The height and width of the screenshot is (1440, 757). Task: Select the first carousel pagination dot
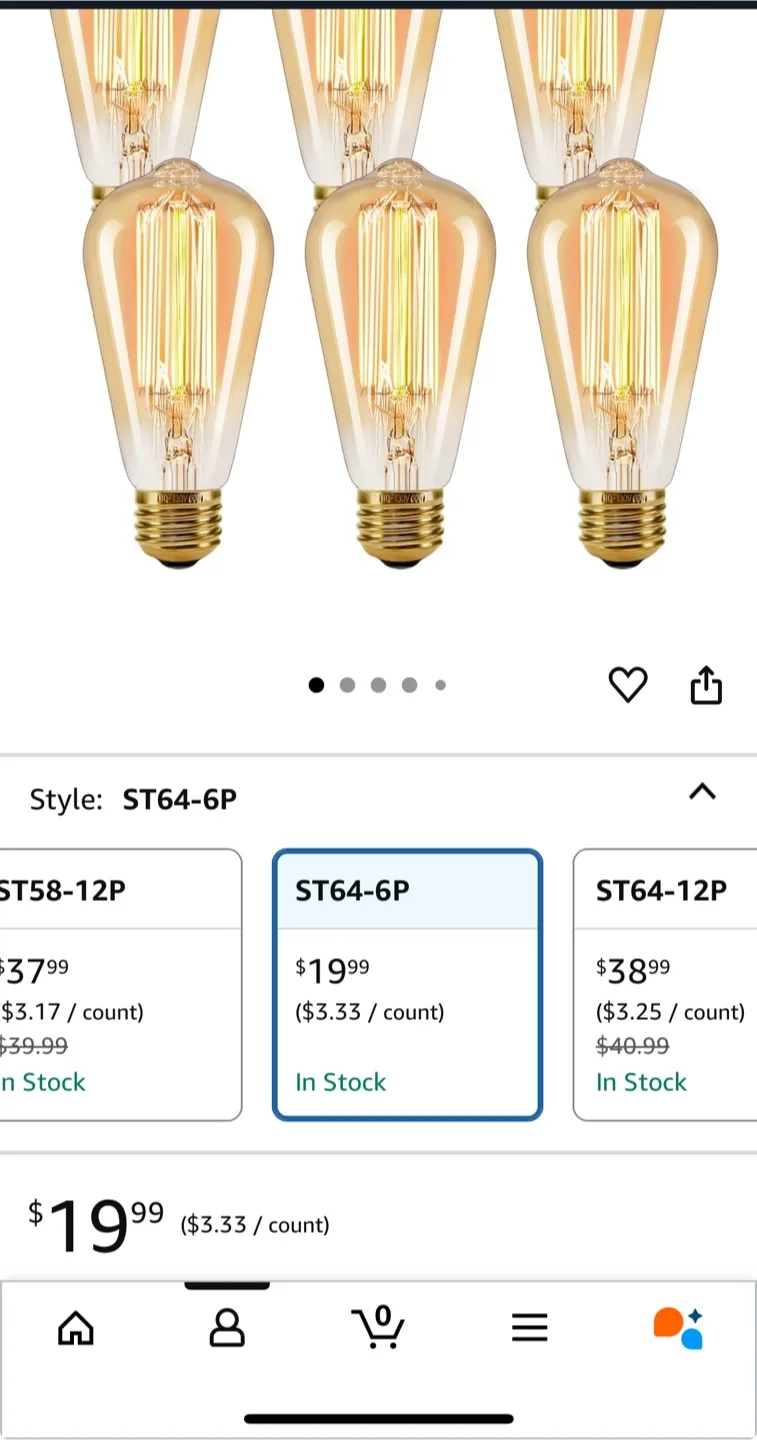[x=316, y=685]
